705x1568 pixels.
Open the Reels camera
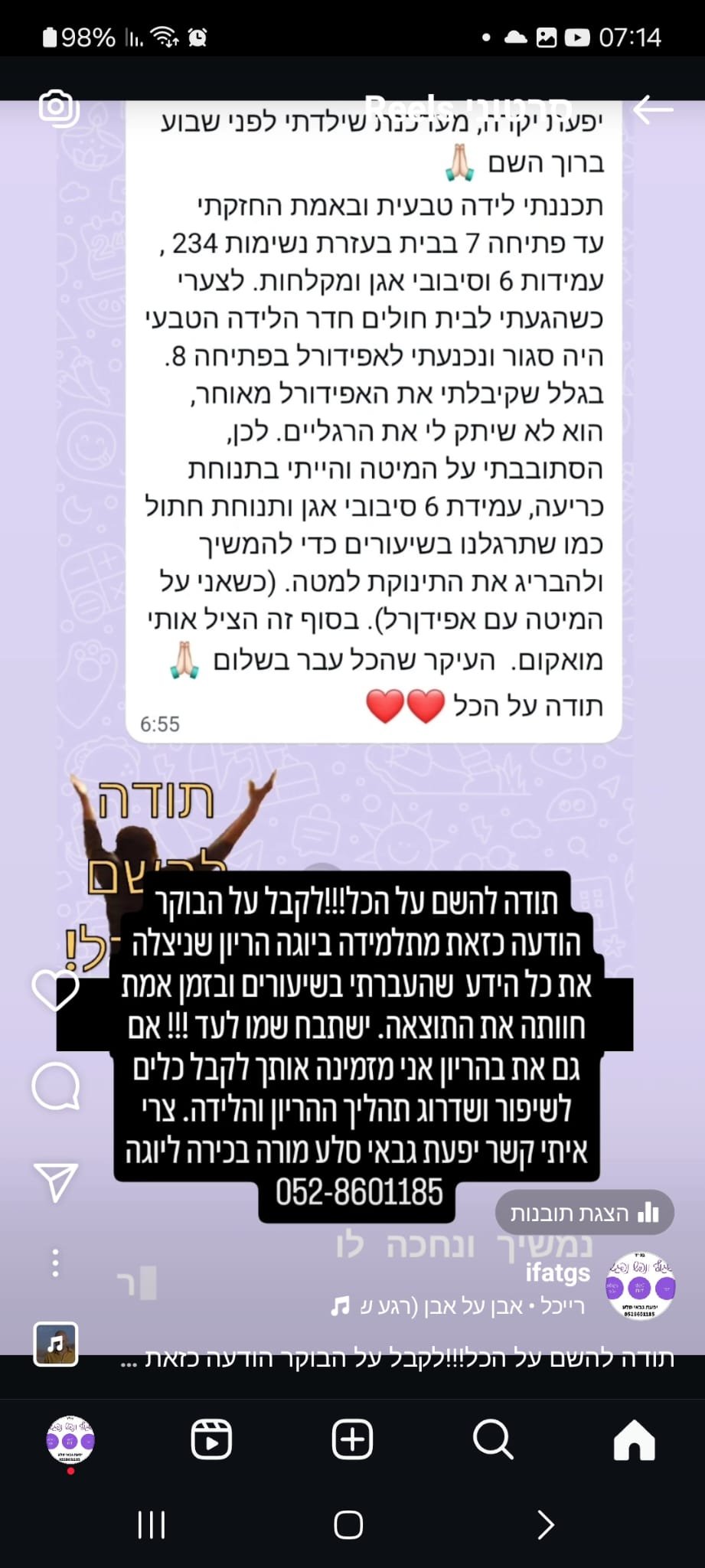tap(58, 108)
